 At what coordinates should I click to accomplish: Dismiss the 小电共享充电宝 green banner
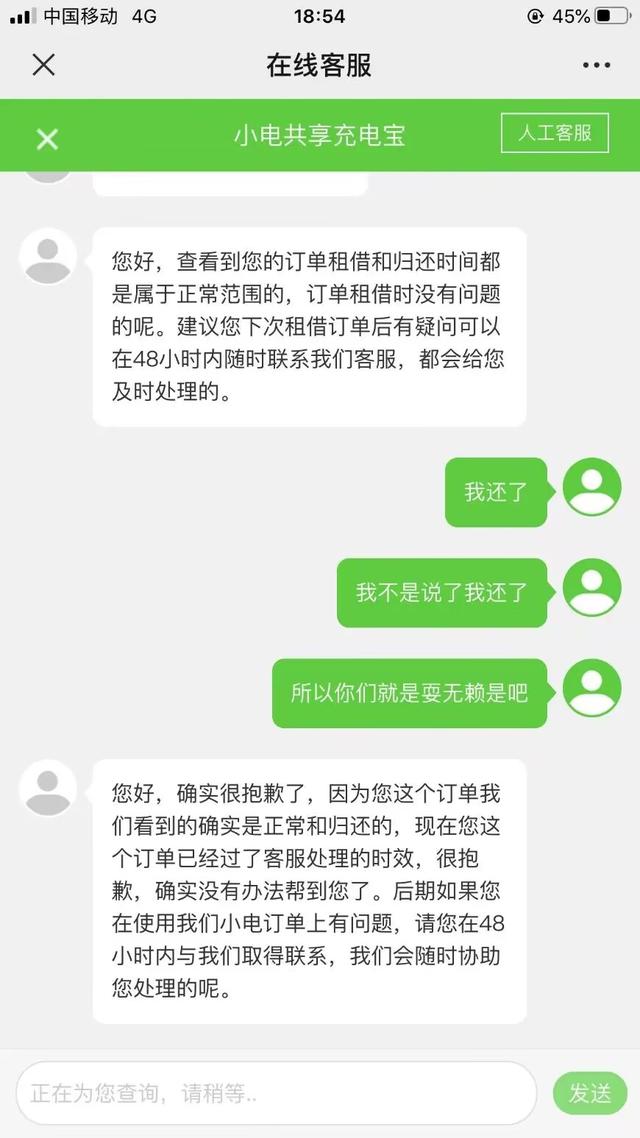pyautogui.click(x=47, y=139)
